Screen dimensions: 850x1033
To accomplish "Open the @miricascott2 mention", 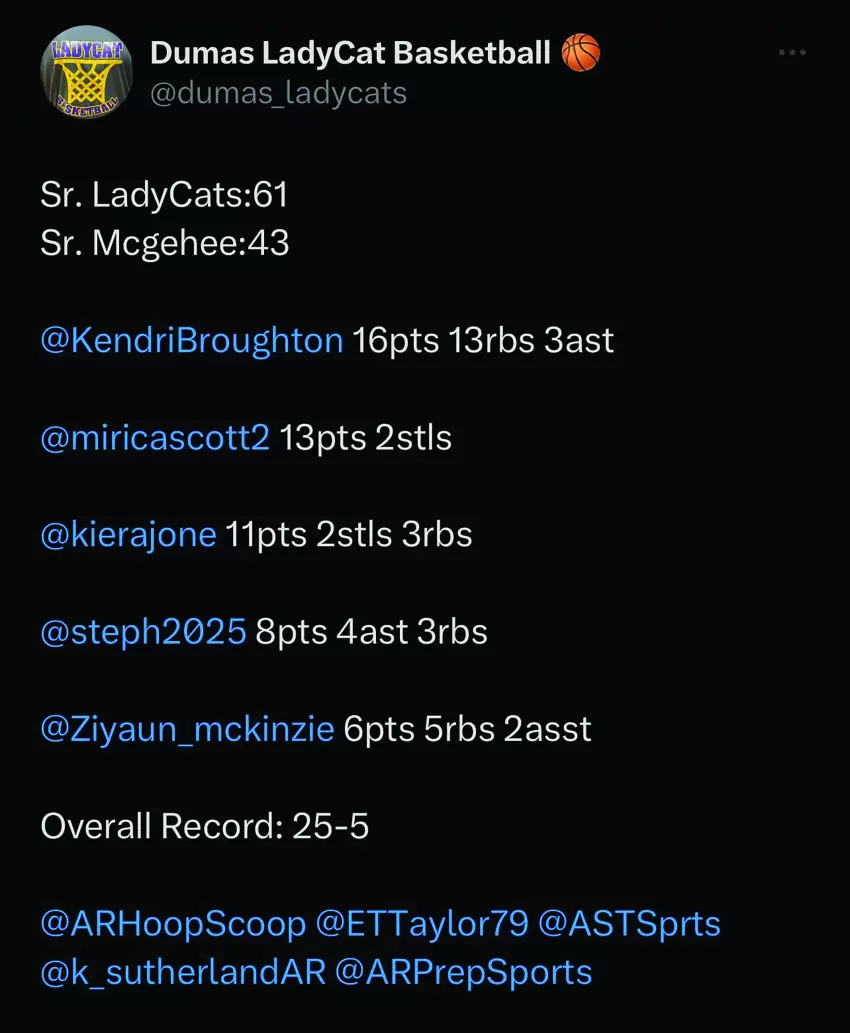I will (x=155, y=438).
